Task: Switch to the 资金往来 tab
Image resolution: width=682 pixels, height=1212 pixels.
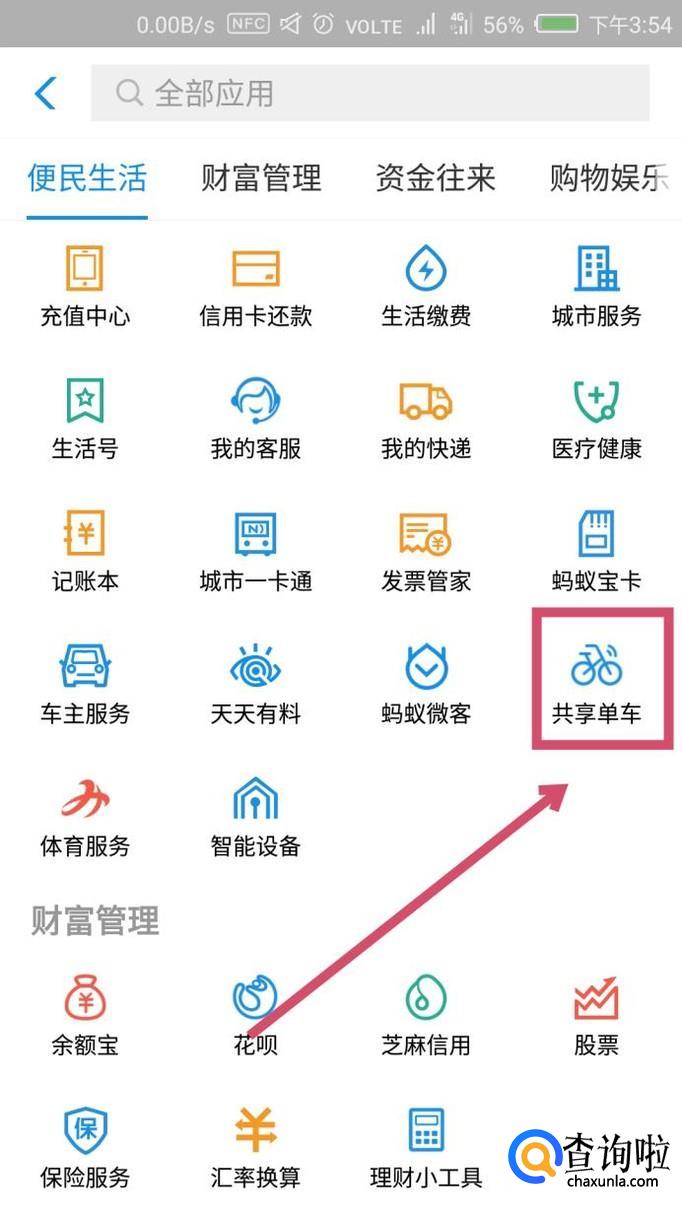Action: [x=435, y=178]
